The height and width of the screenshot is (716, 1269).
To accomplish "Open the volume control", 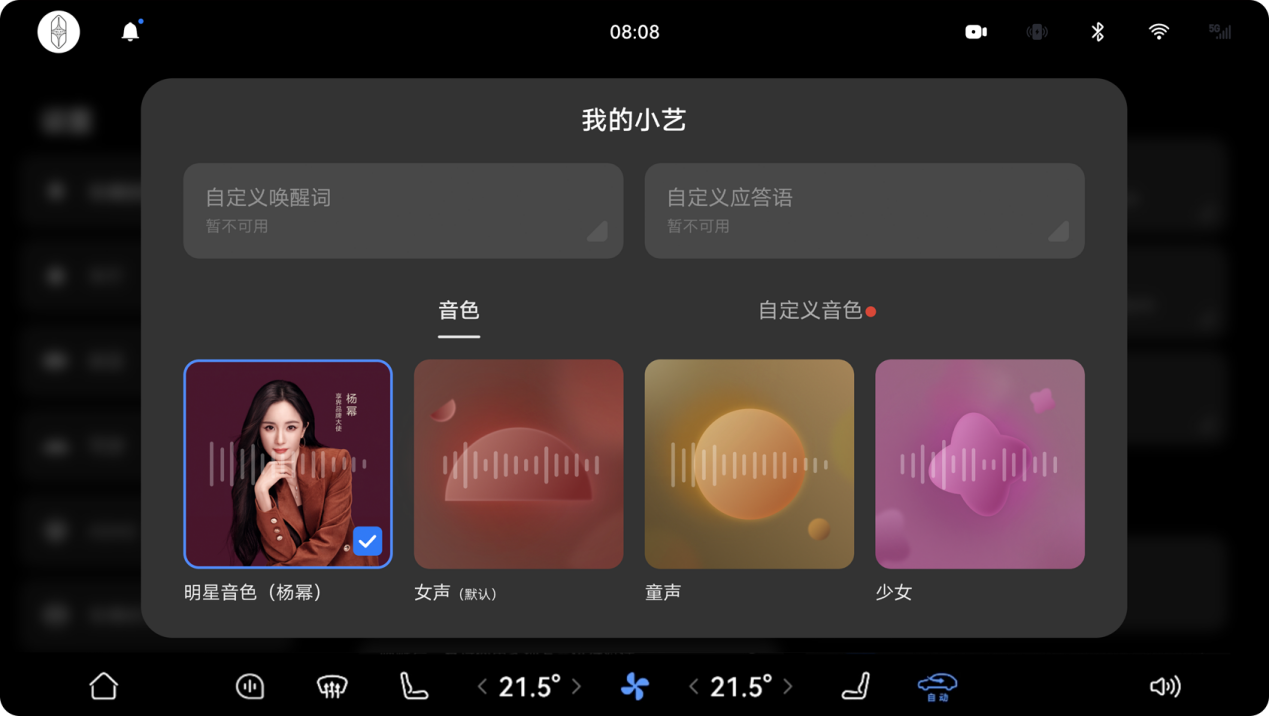I will tap(1165, 686).
